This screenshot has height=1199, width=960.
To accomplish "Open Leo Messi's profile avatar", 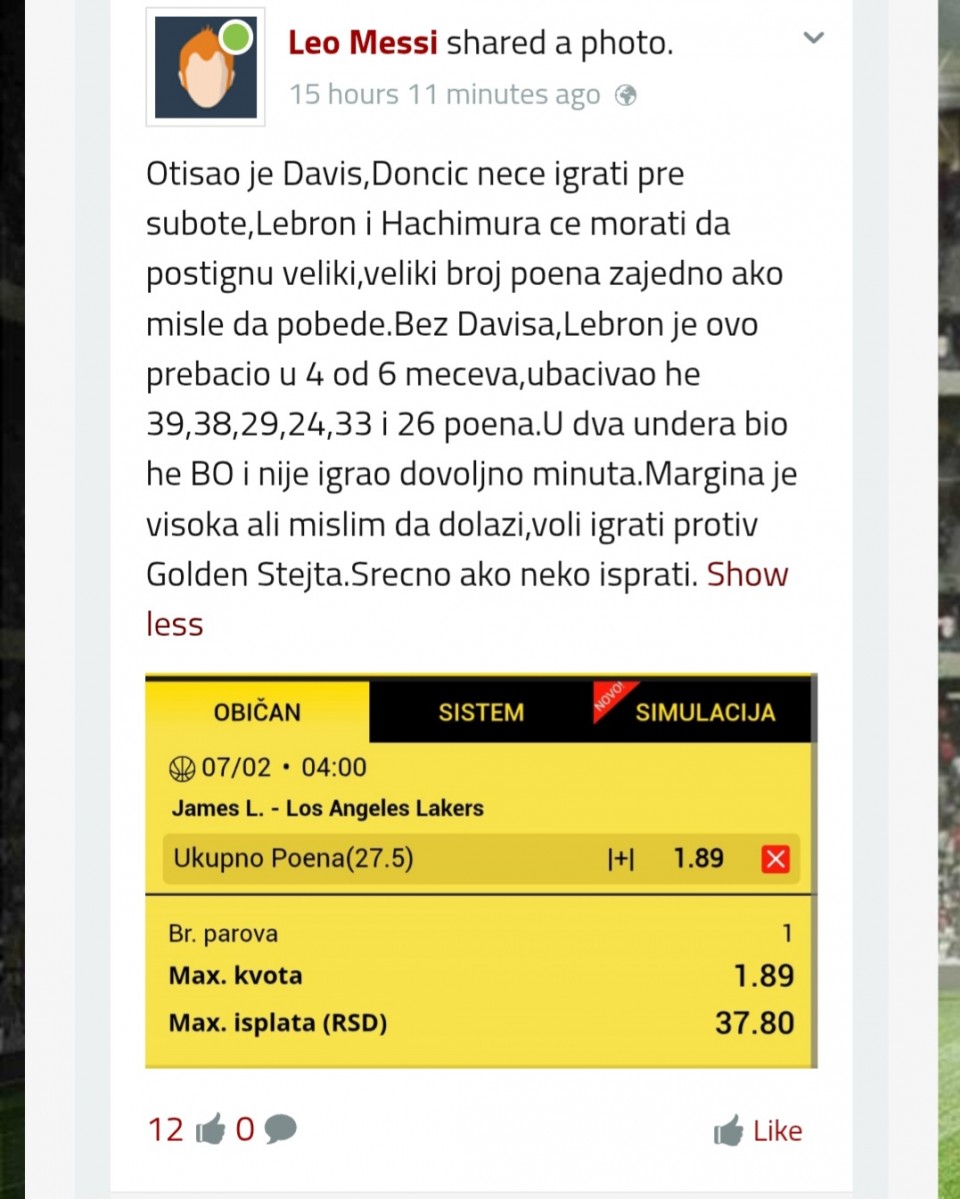I will pos(205,67).
